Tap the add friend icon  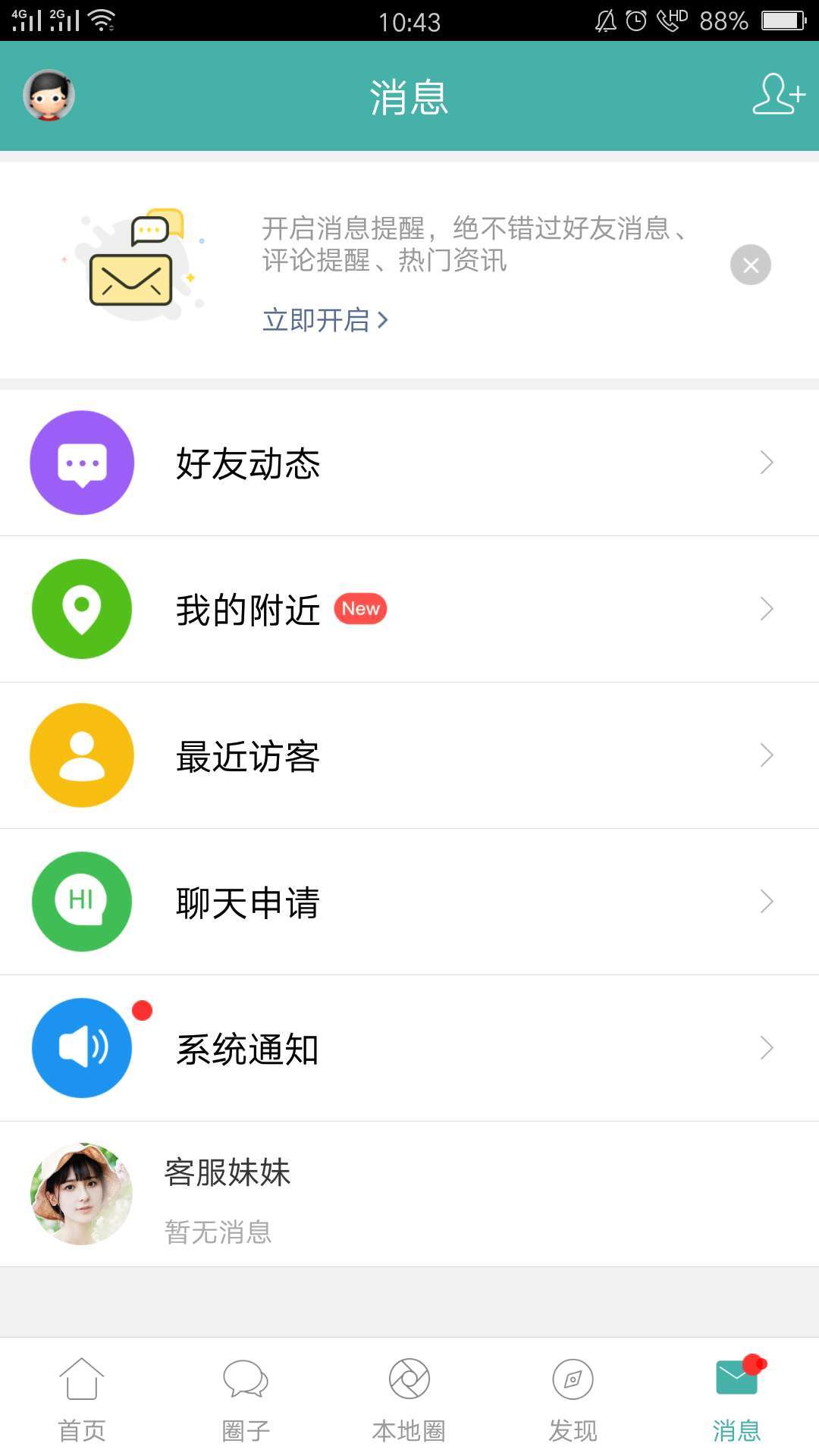click(x=777, y=95)
